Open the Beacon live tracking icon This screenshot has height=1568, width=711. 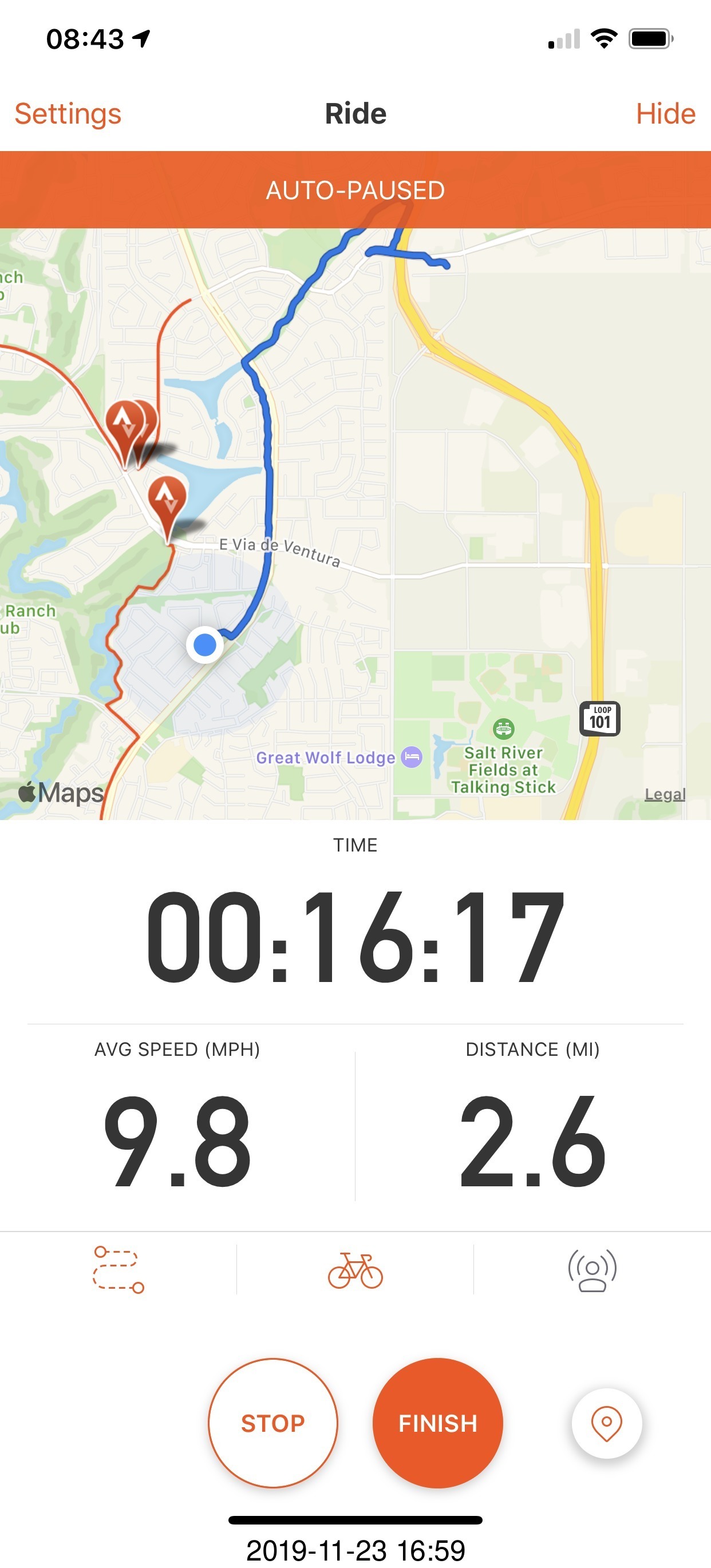[592, 1270]
